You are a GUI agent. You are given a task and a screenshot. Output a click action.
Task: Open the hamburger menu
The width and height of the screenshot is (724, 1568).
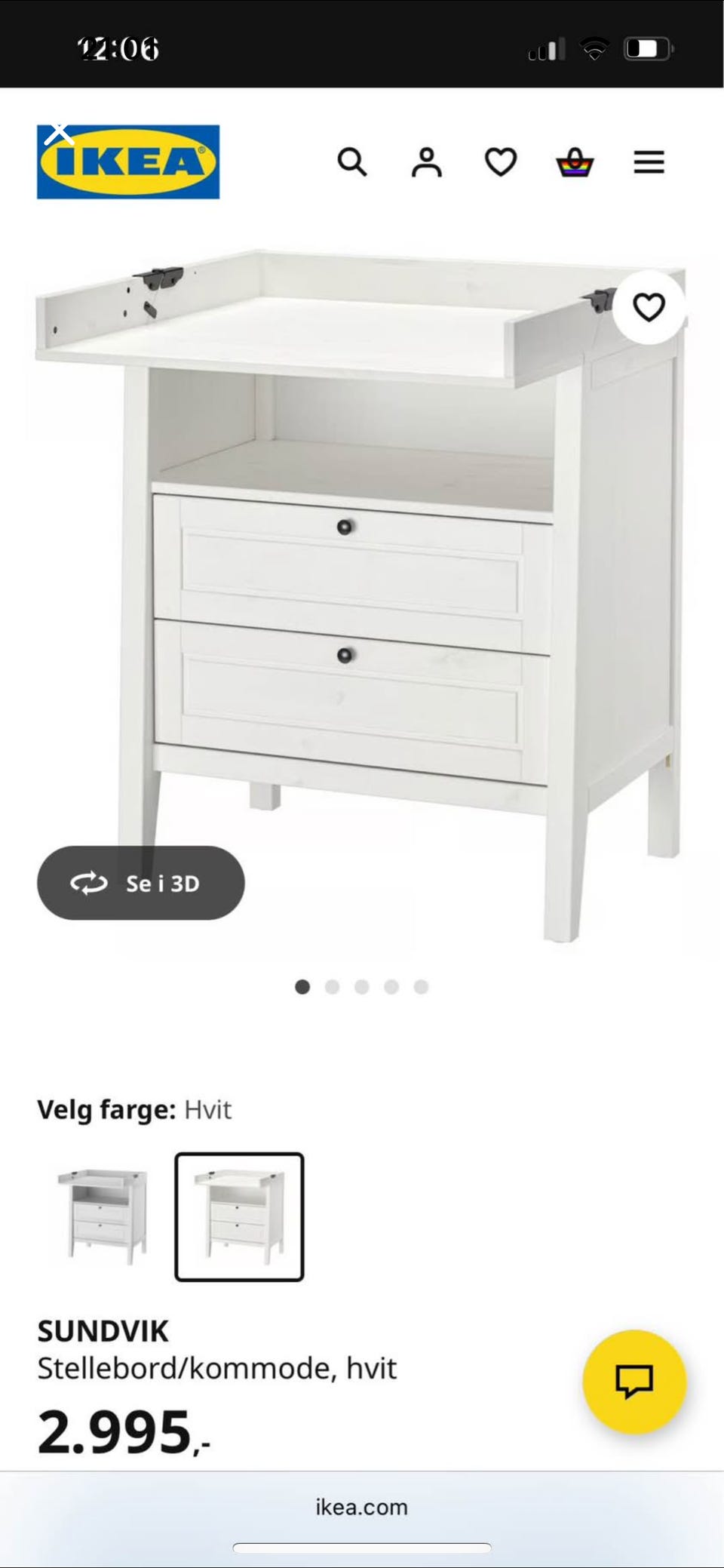649,162
